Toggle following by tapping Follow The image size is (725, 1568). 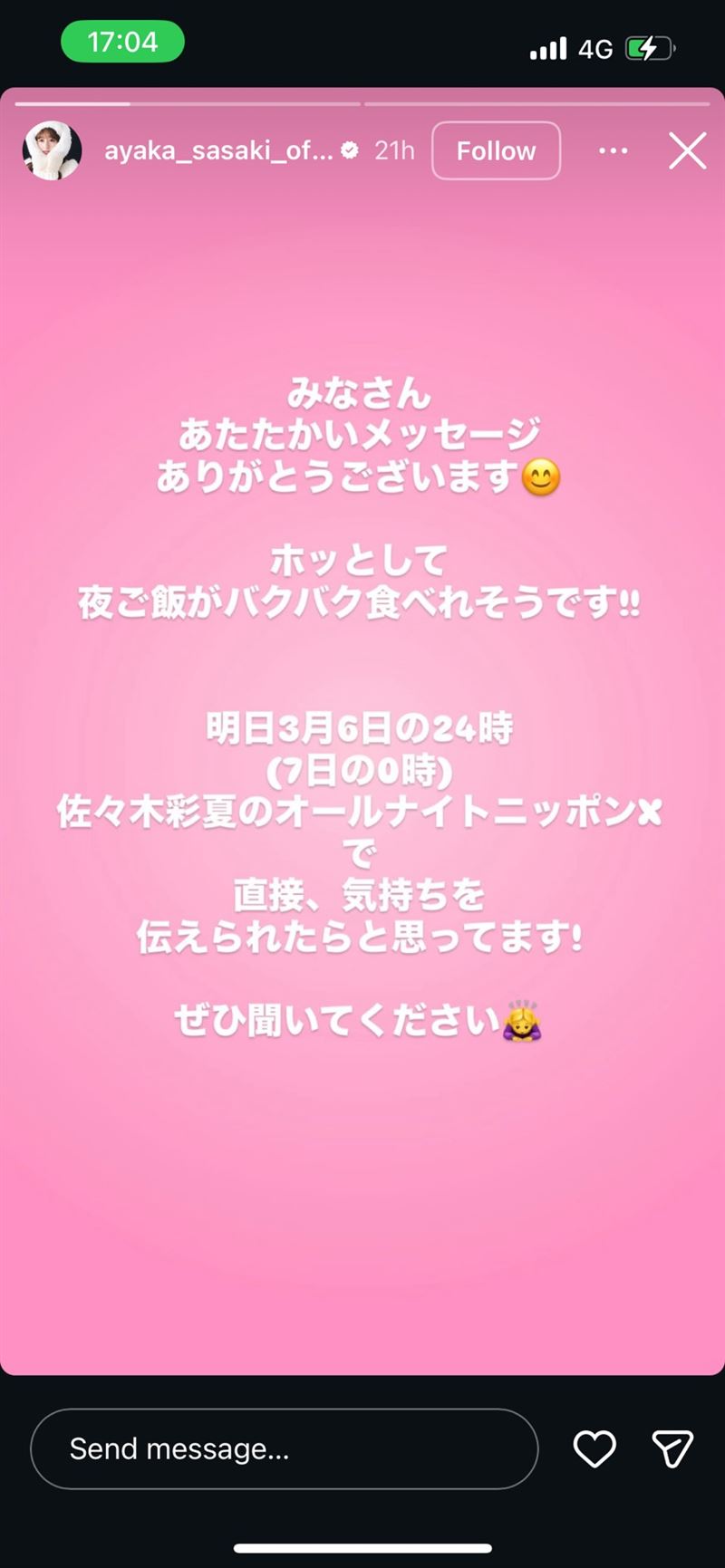496,151
